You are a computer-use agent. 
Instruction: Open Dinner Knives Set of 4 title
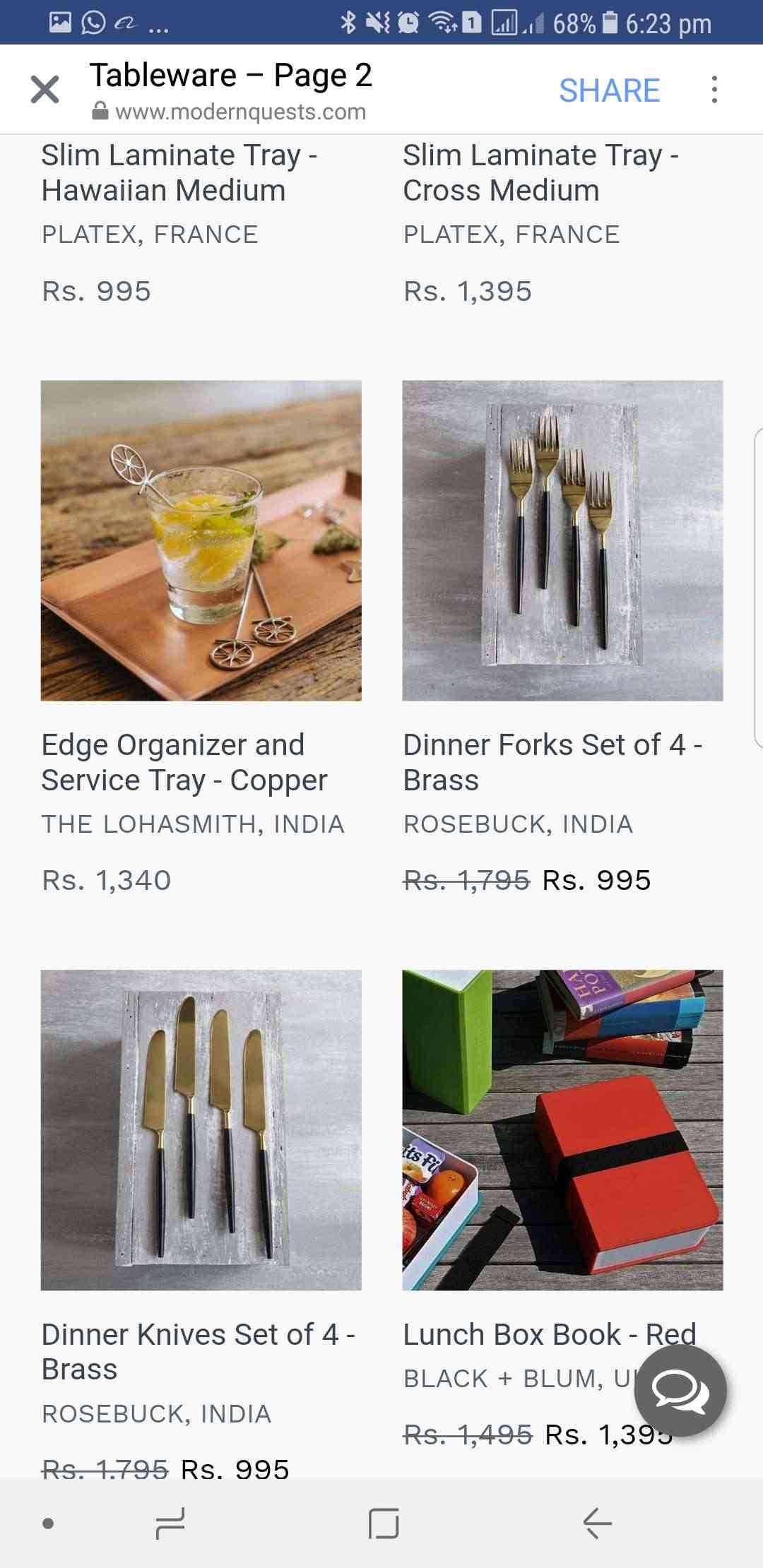pos(198,1352)
